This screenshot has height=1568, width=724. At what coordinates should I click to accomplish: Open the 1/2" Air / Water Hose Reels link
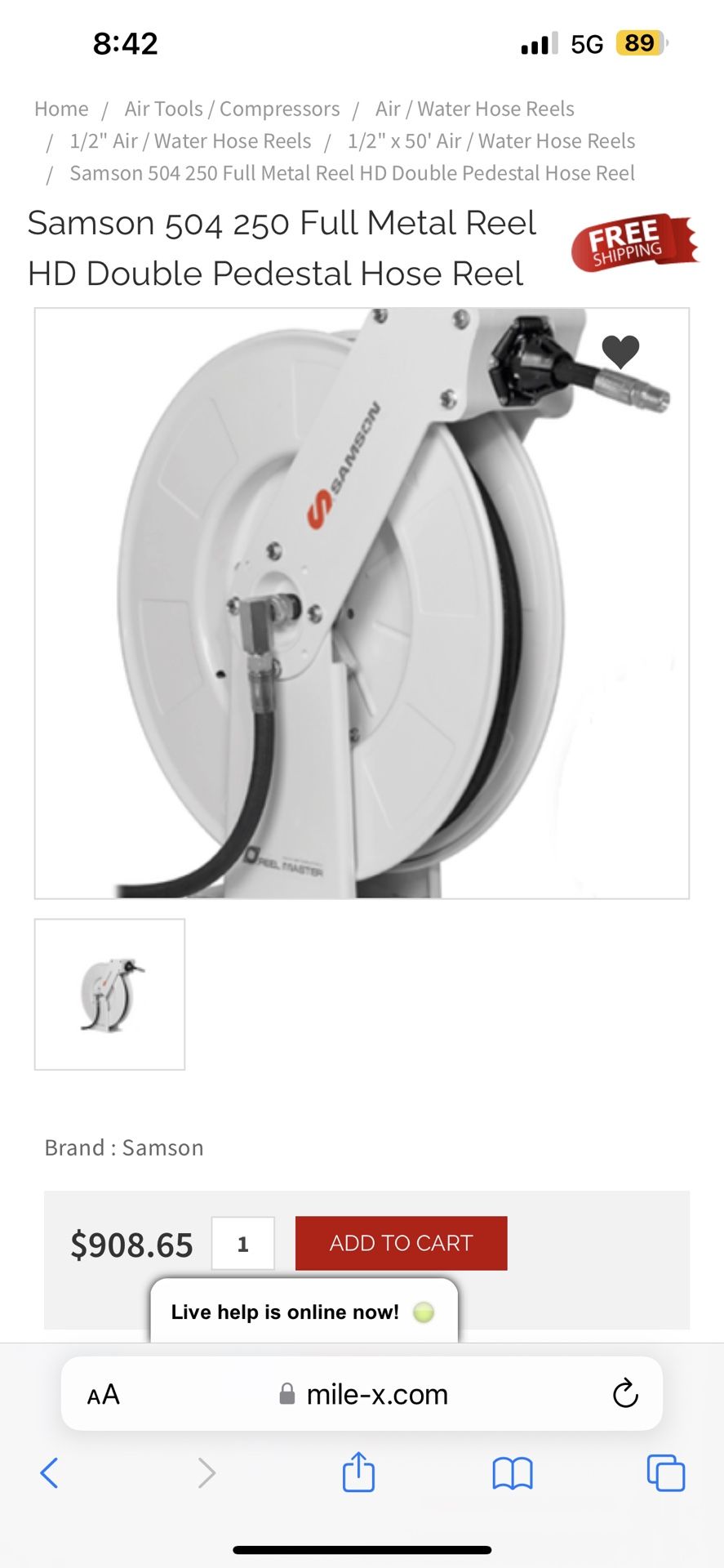tap(190, 140)
